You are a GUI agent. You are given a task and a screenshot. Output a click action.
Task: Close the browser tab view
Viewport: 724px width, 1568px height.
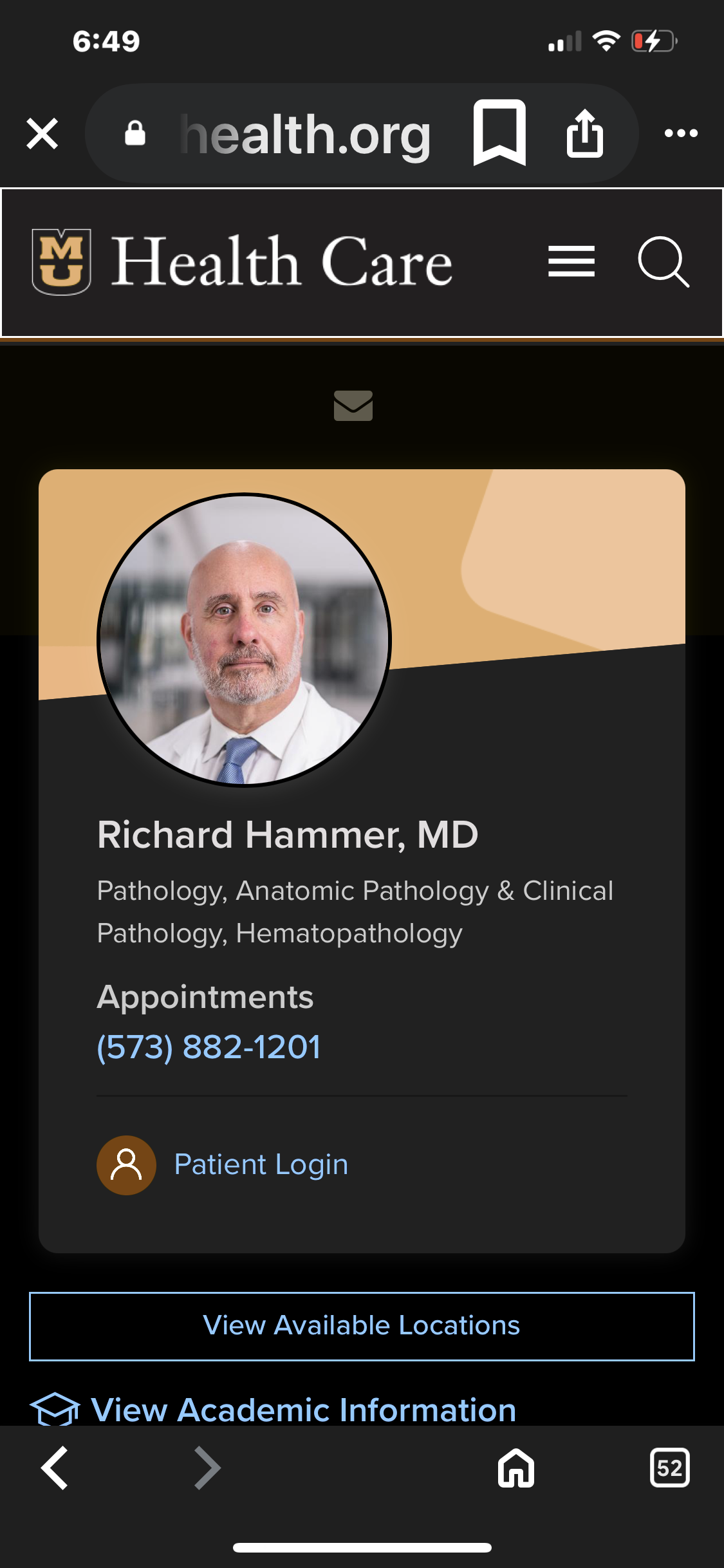(42, 134)
